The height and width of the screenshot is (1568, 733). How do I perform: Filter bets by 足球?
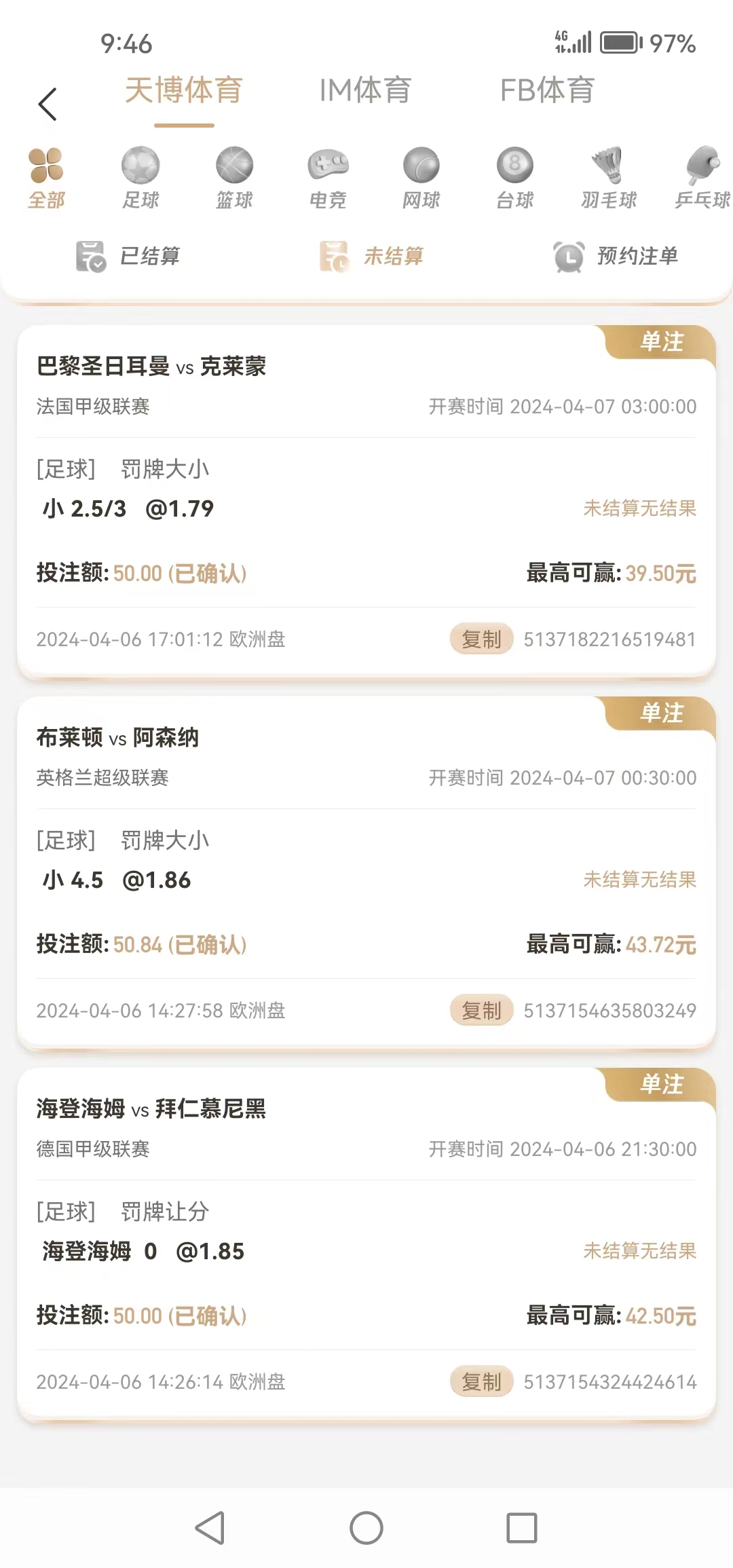click(140, 178)
